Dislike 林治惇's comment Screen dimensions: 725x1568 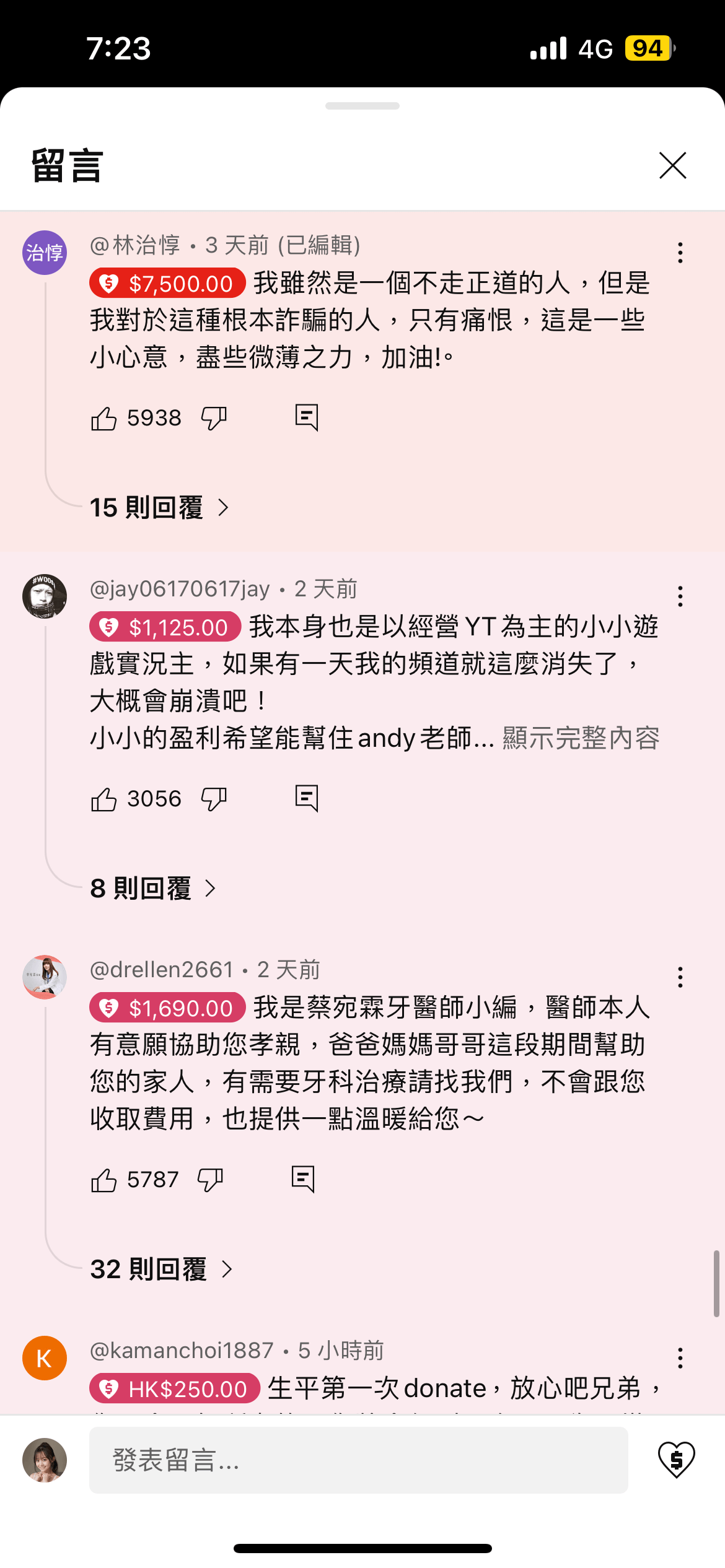click(214, 419)
